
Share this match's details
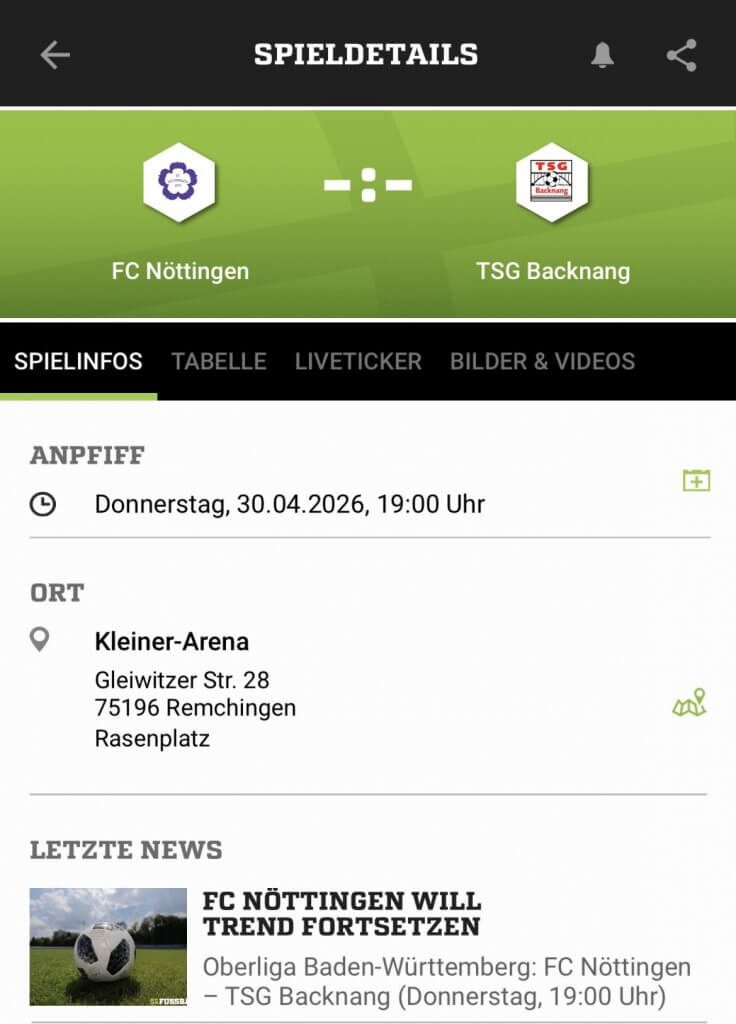[x=681, y=55]
